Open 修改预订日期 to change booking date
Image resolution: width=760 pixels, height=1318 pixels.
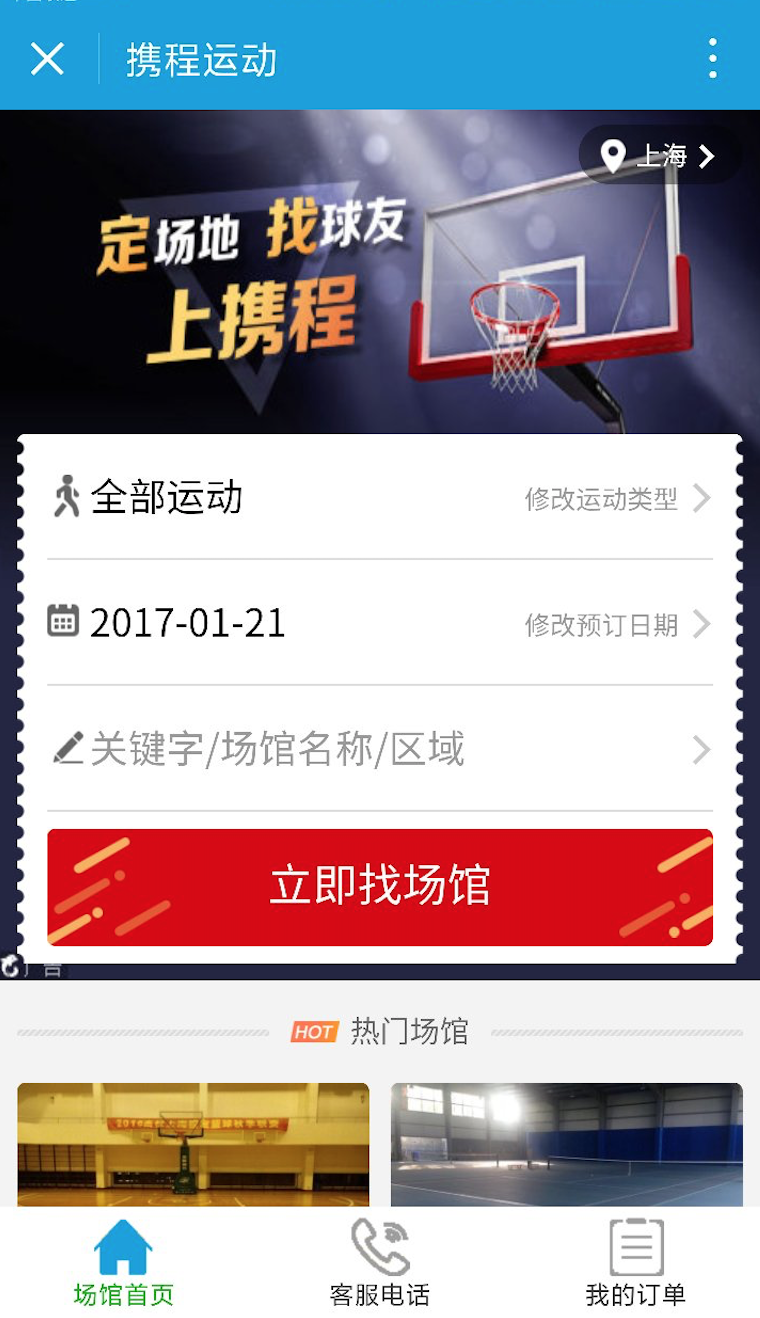(x=617, y=625)
